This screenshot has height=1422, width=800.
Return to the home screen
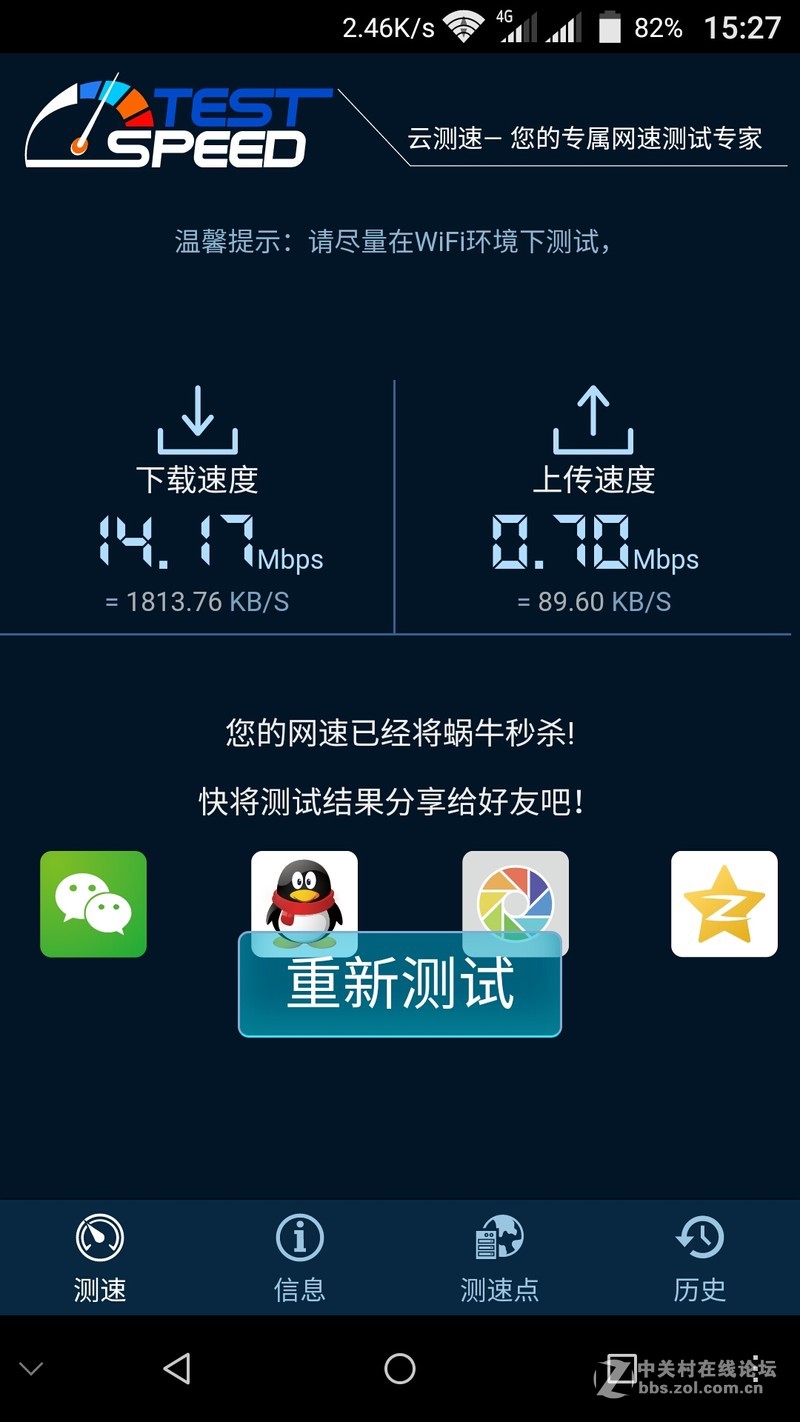[400, 1368]
